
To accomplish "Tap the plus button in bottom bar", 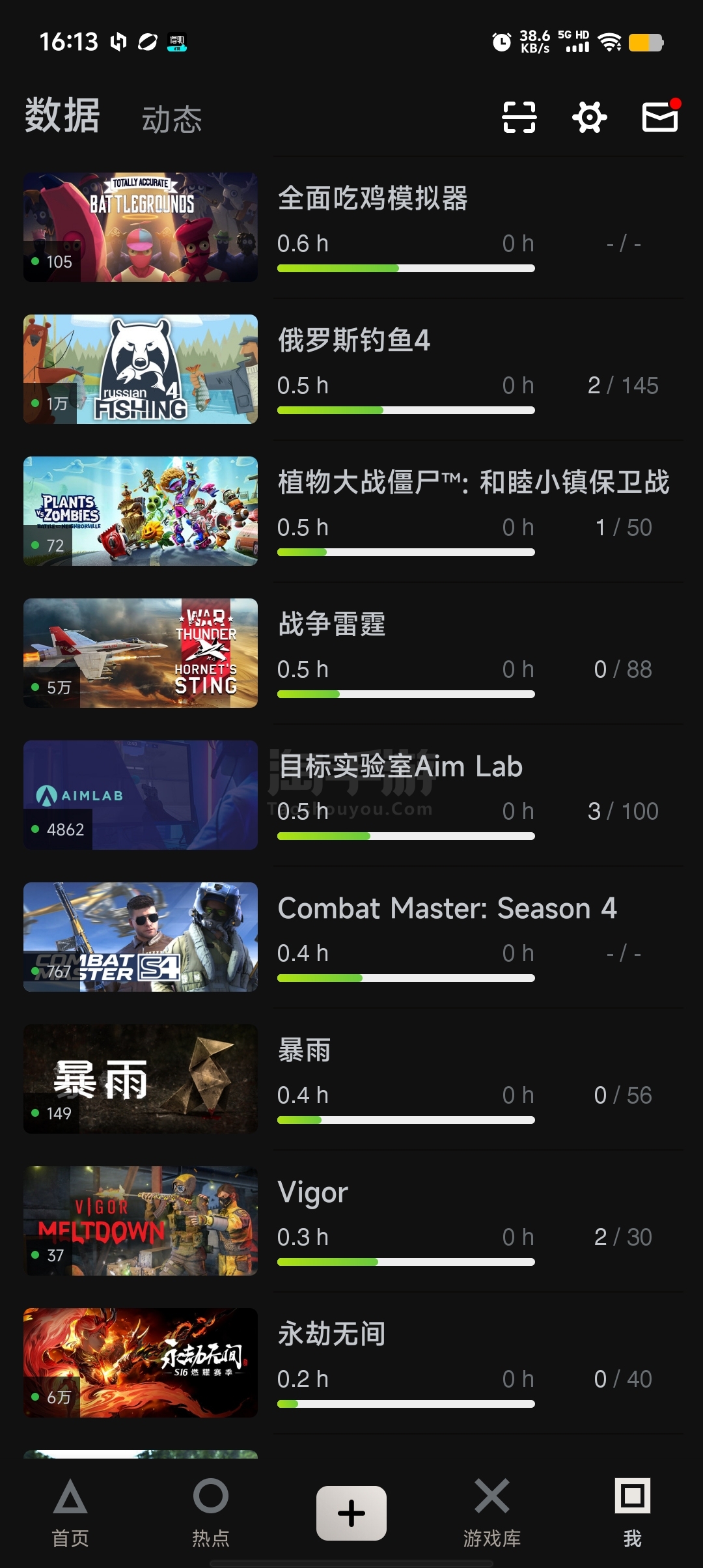I will click(x=351, y=1512).
